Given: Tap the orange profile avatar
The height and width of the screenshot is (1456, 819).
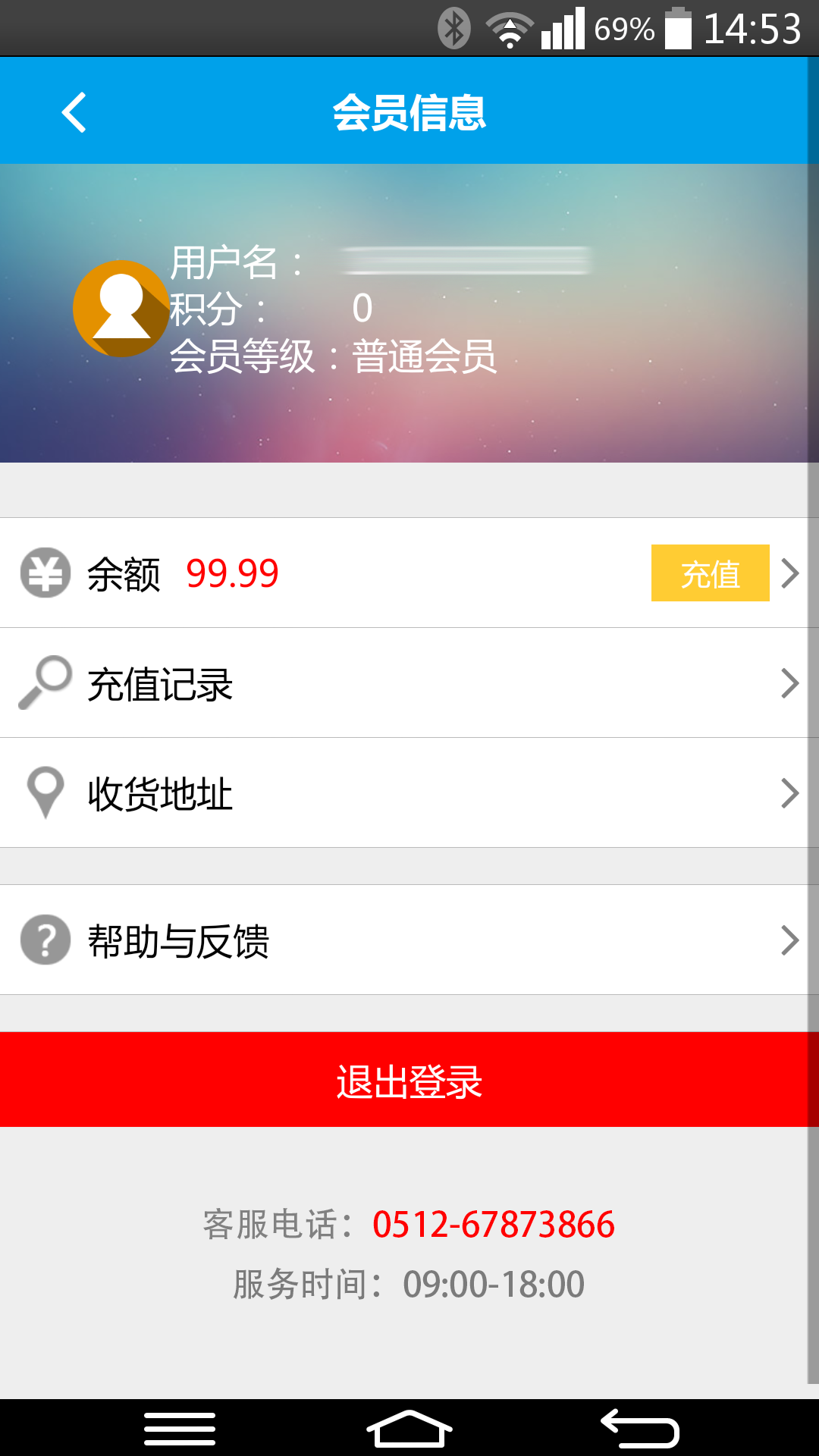Looking at the screenshot, I should (121, 309).
